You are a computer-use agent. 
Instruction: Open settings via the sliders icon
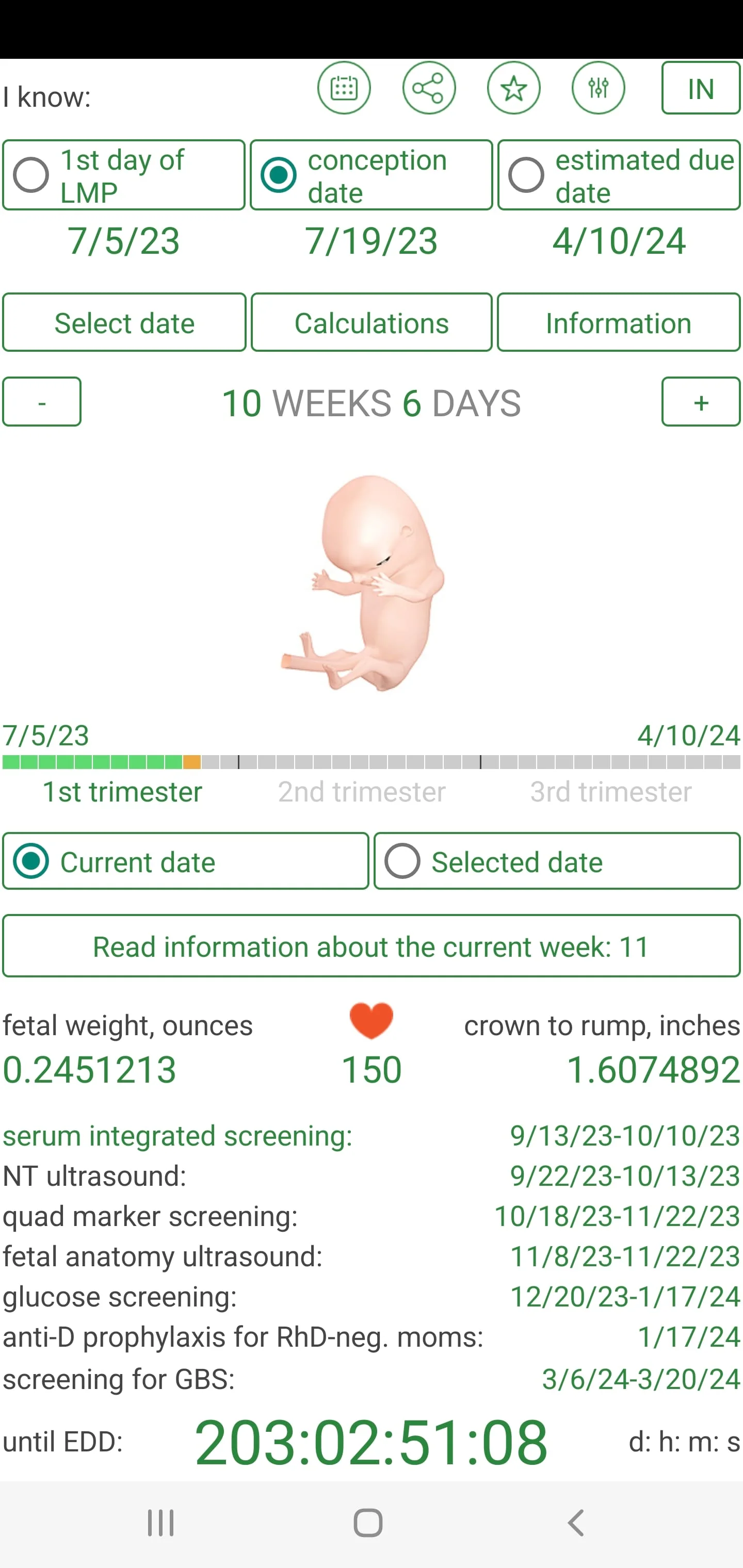599,88
